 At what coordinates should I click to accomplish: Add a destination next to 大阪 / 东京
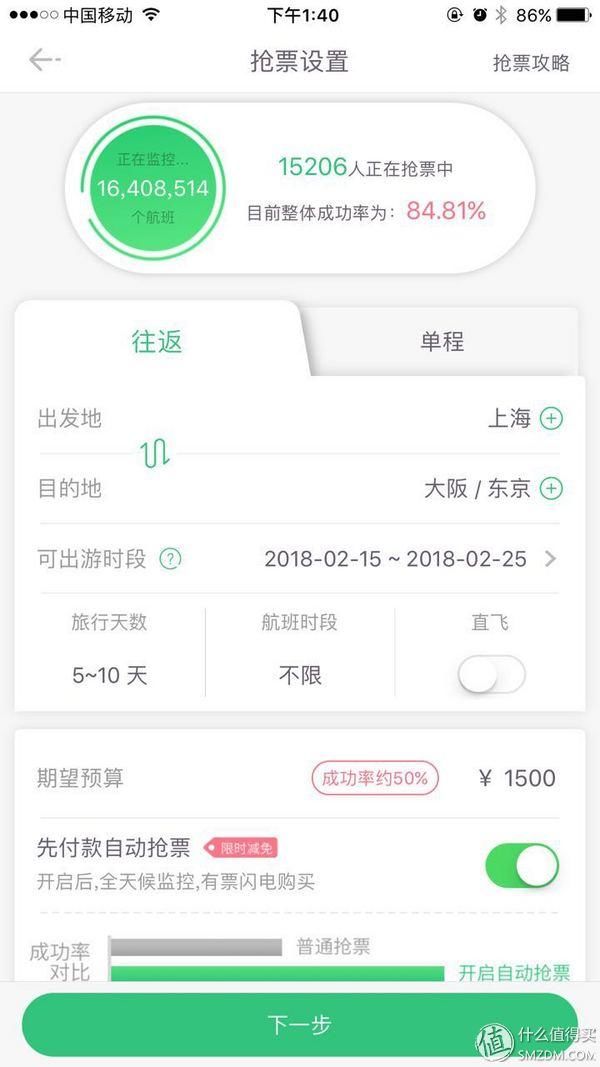pyautogui.click(x=551, y=488)
